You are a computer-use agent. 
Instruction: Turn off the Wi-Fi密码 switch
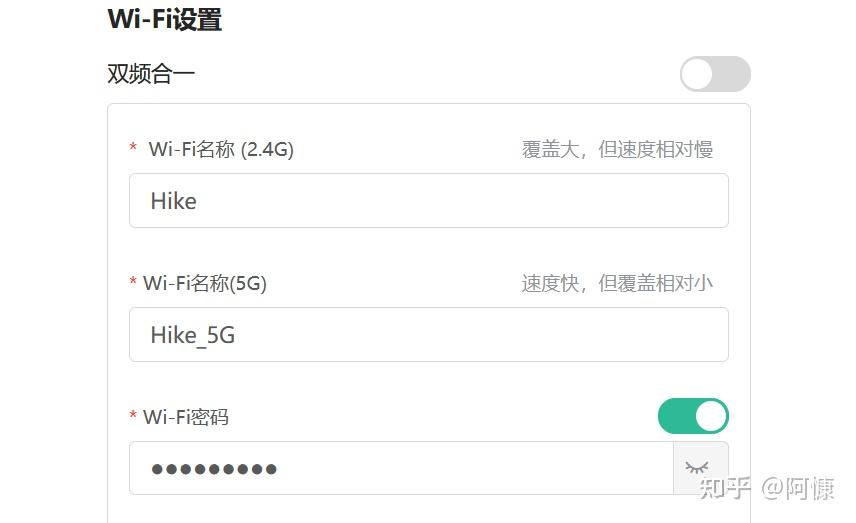693,416
